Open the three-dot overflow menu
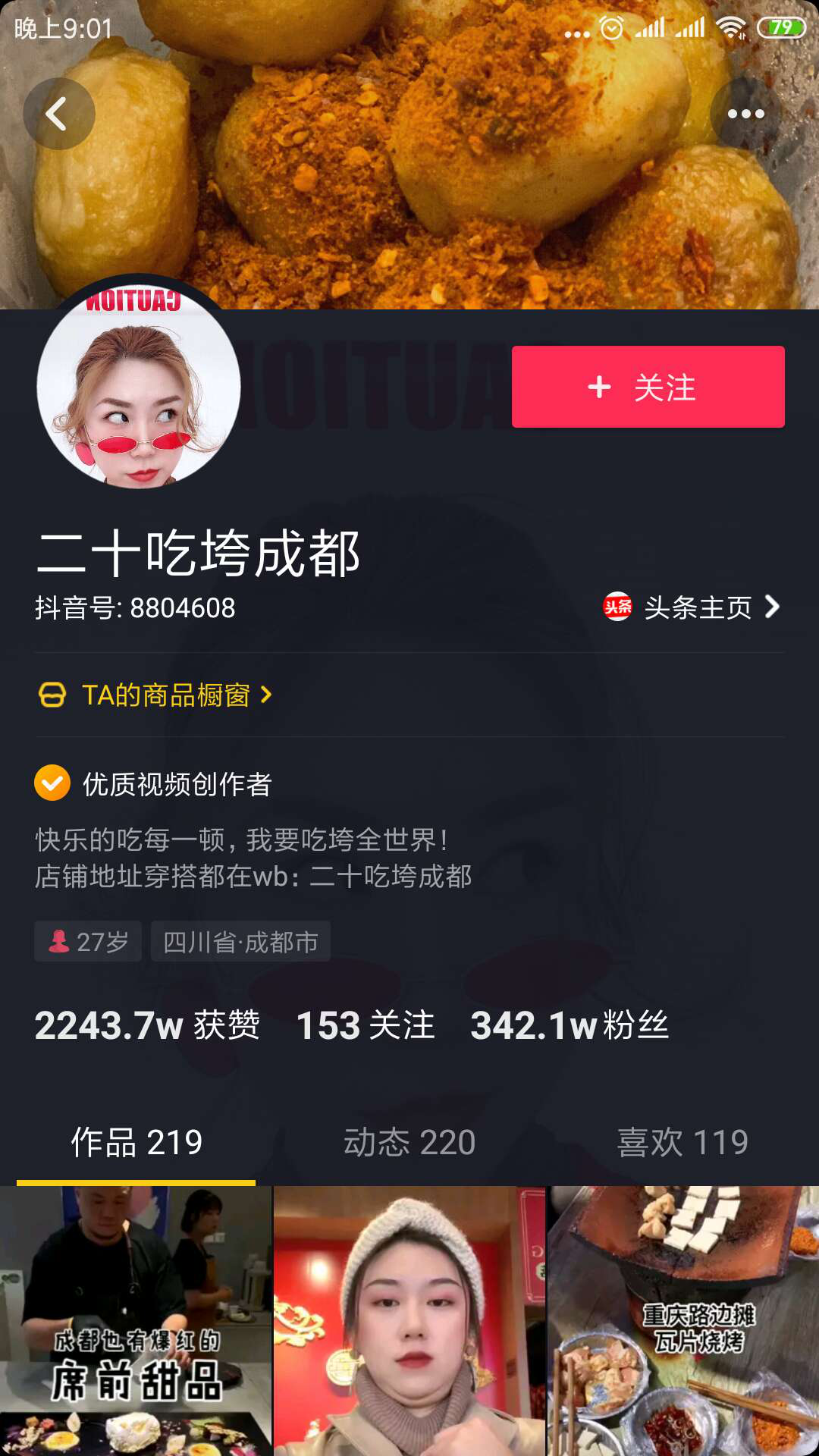Viewport: 819px width, 1456px height. point(745,114)
